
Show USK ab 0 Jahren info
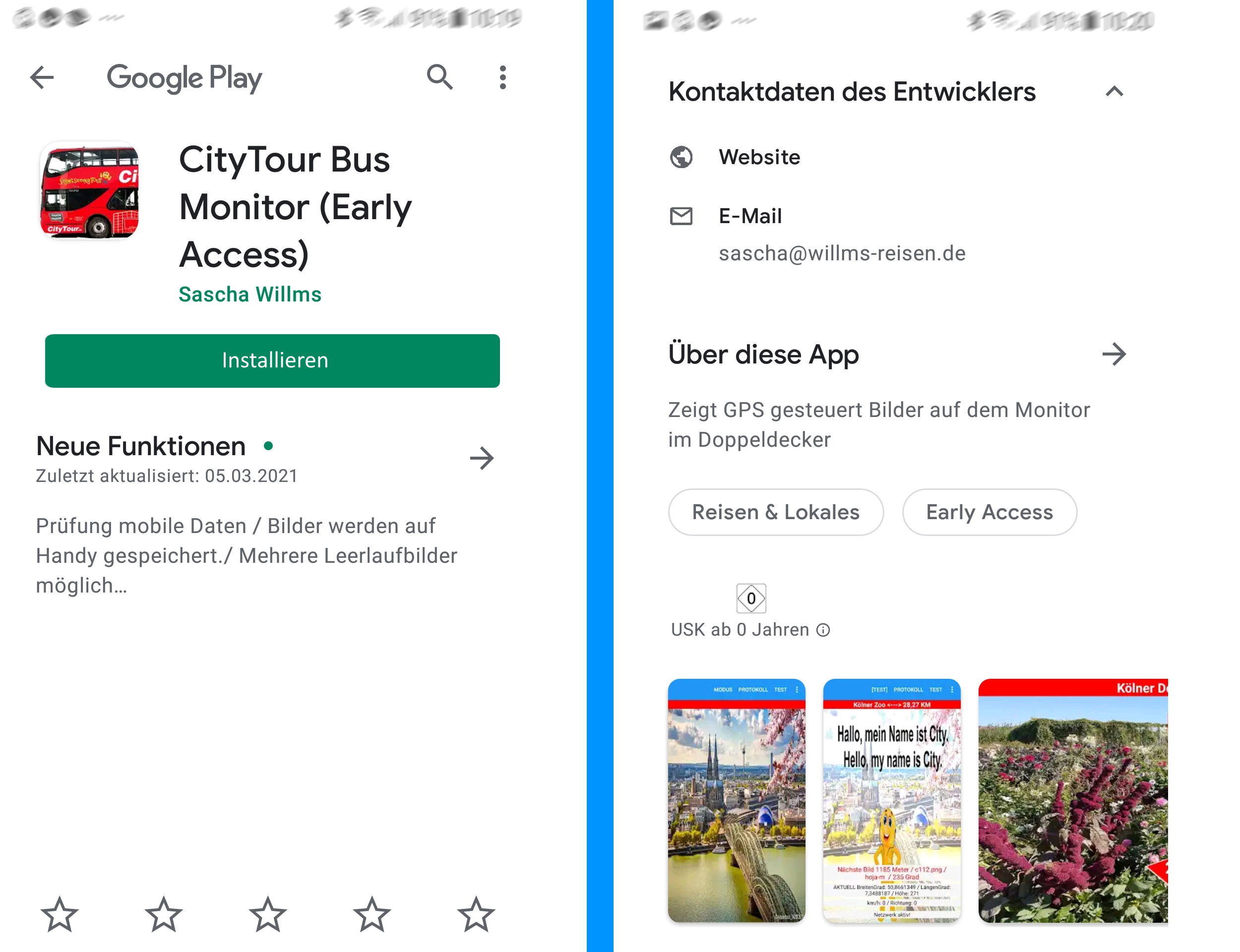(x=823, y=630)
